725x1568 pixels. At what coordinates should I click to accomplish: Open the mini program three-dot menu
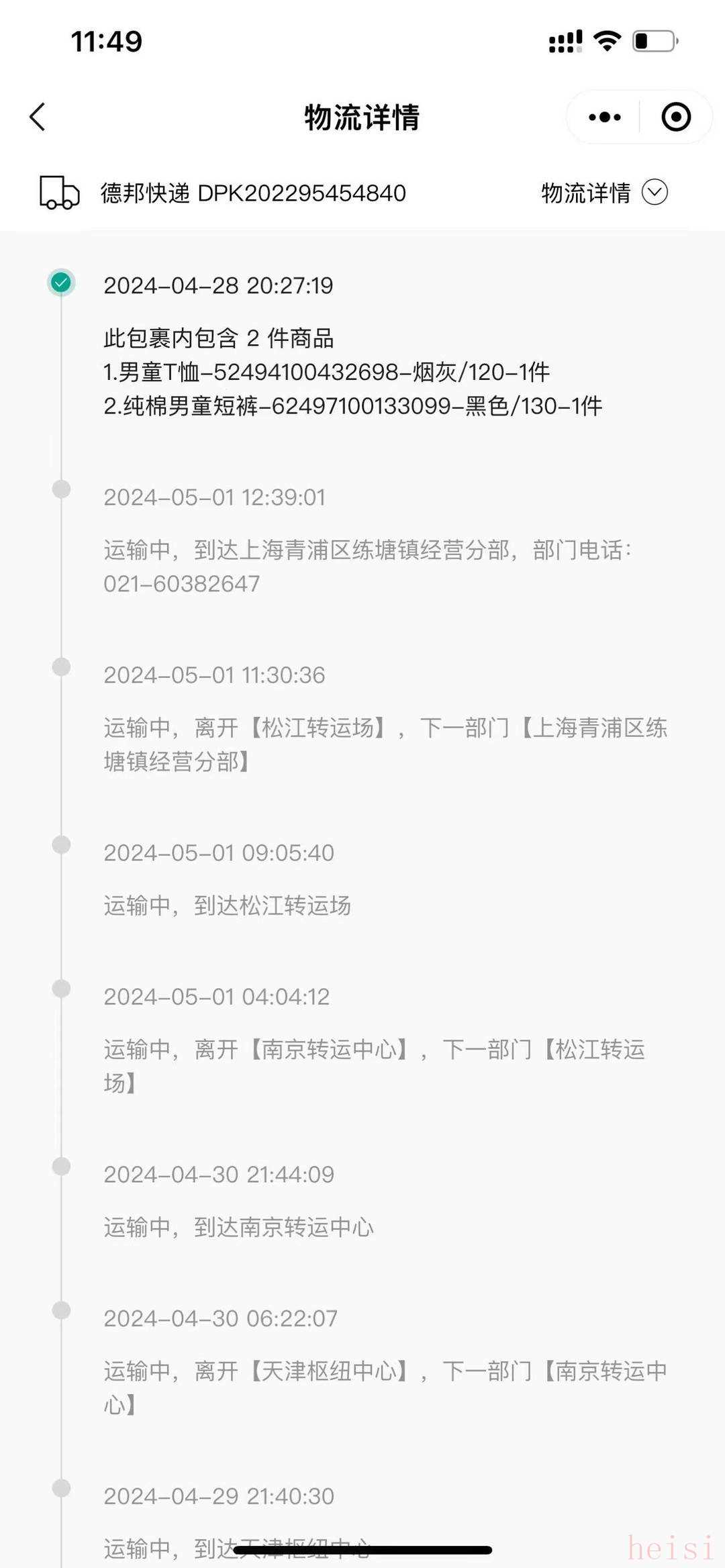[604, 117]
